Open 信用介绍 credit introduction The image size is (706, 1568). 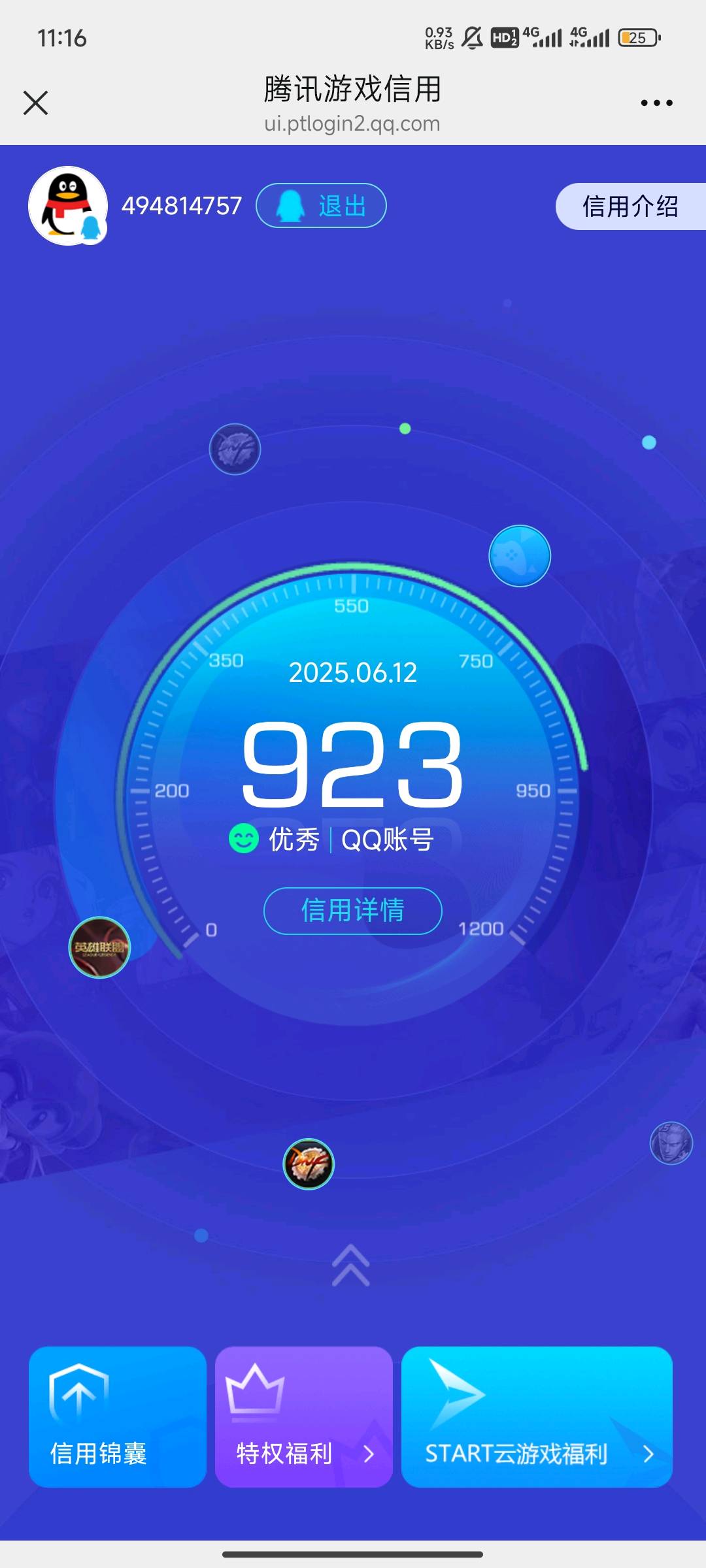click(630, 206)
